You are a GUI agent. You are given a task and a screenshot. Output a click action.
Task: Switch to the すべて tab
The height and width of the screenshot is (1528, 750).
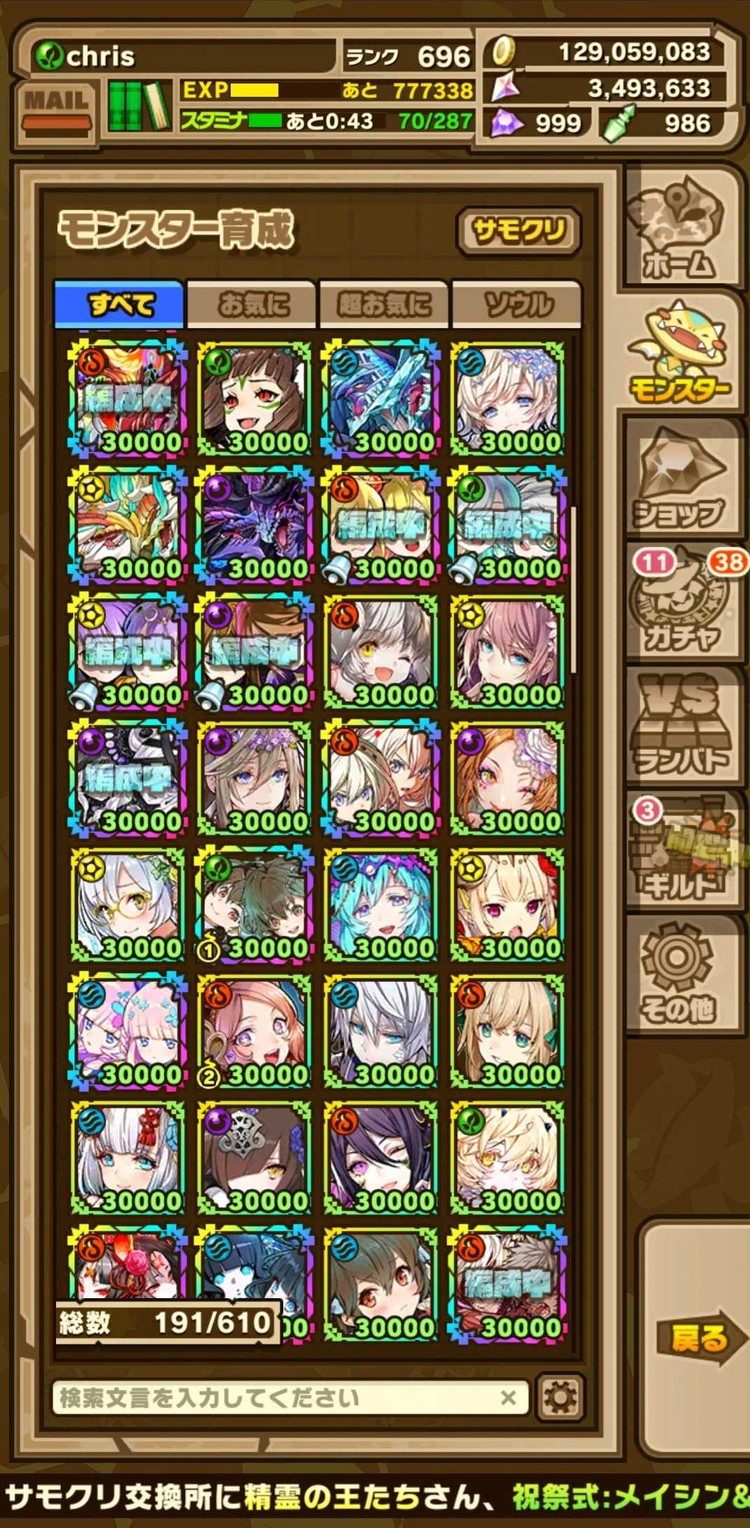(120, 304)
